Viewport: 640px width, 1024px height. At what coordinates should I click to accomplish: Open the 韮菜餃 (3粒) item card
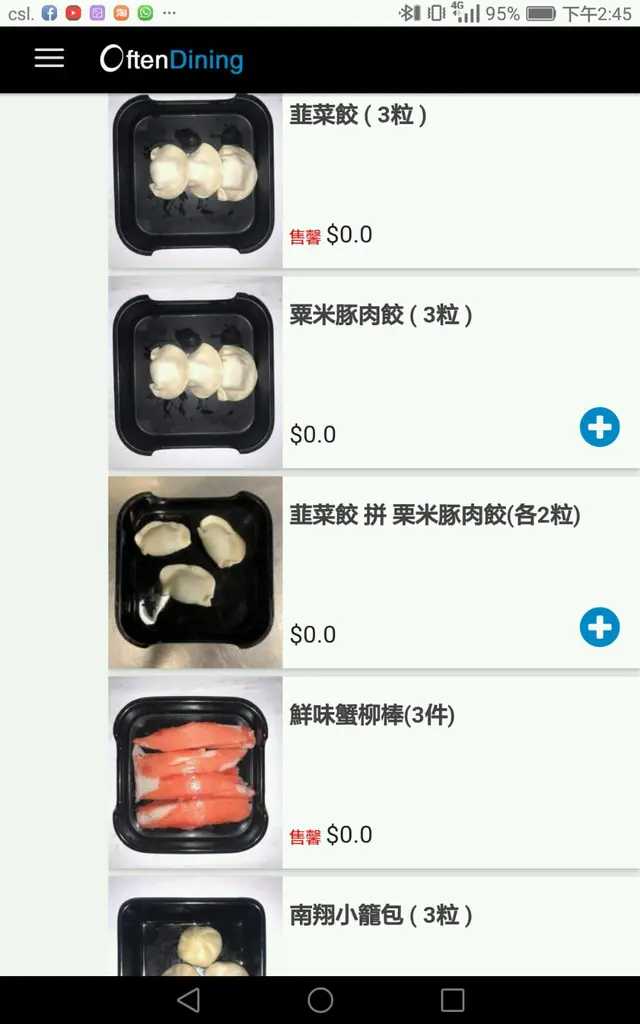click(373, 181)
